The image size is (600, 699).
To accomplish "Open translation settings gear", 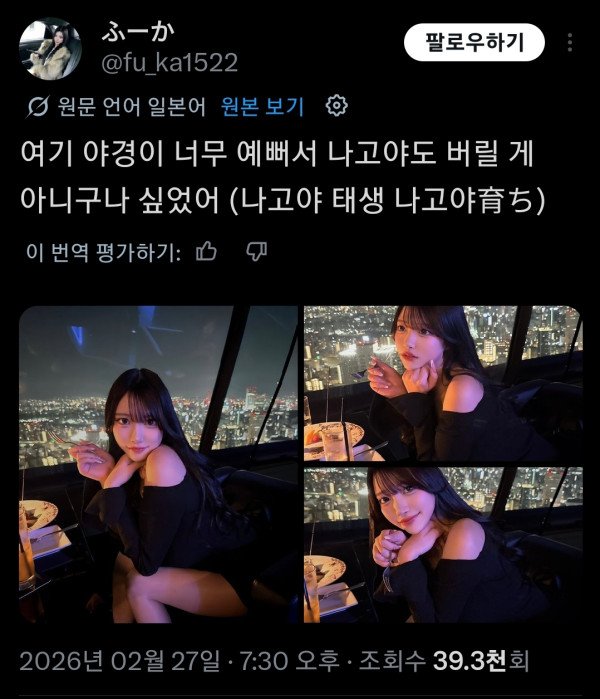I will [x=337, y=105].
